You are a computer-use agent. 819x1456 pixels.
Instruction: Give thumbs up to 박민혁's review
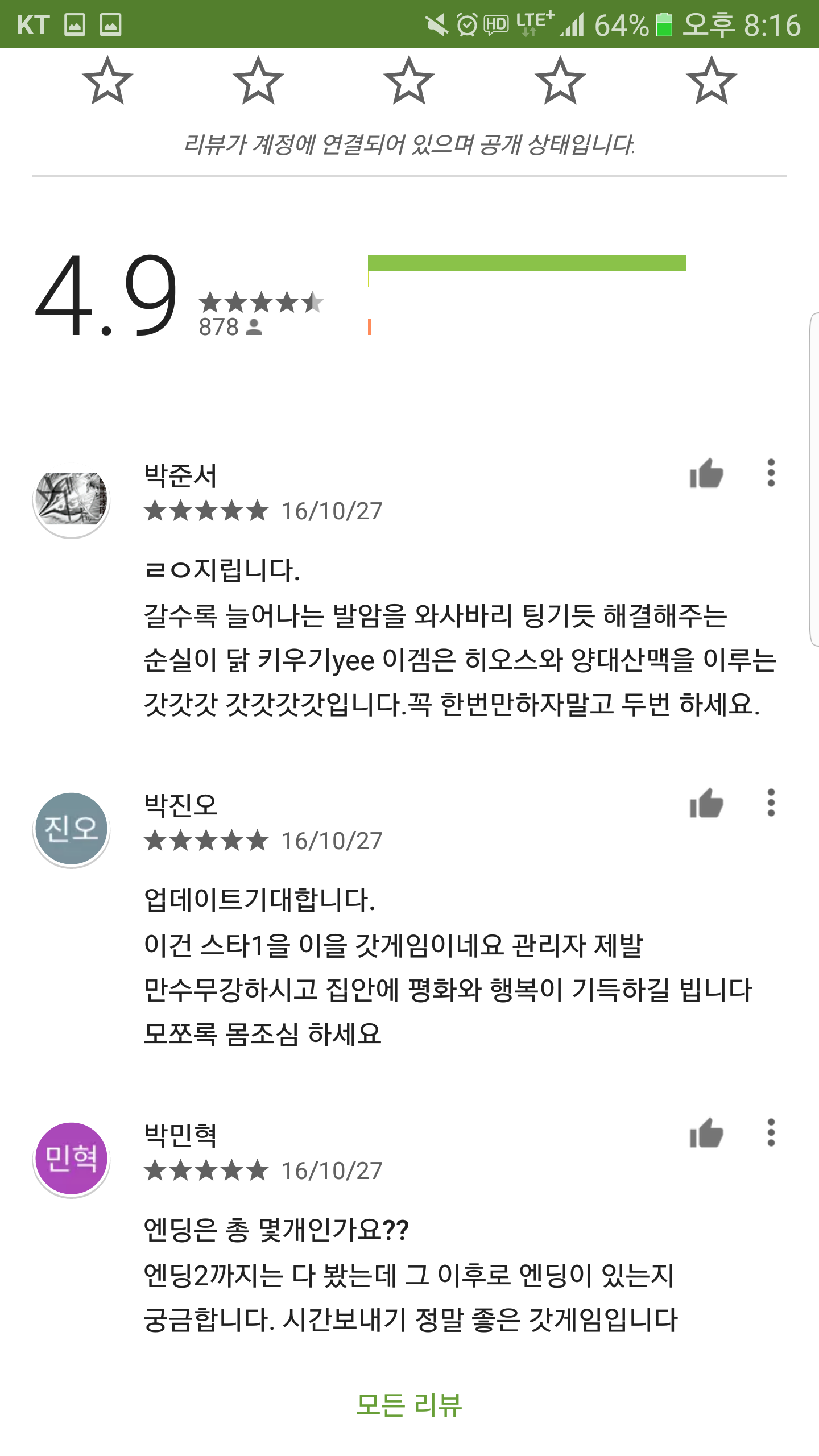pos(706,1133)
